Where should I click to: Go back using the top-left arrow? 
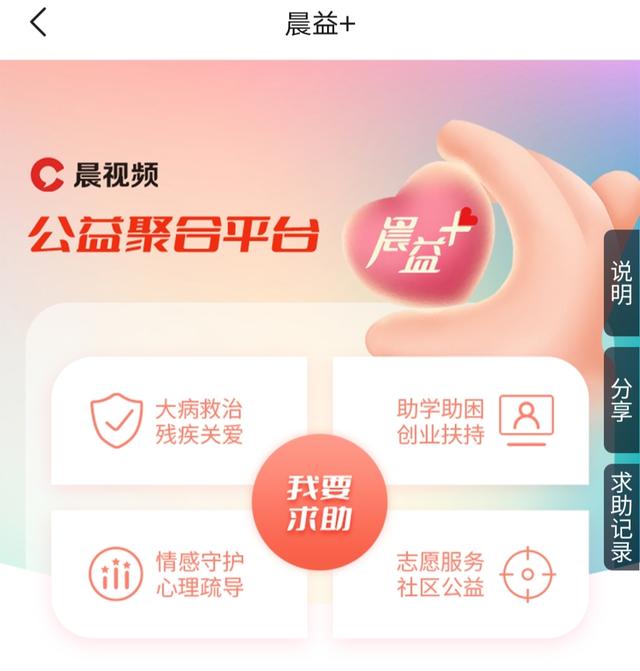38,22
